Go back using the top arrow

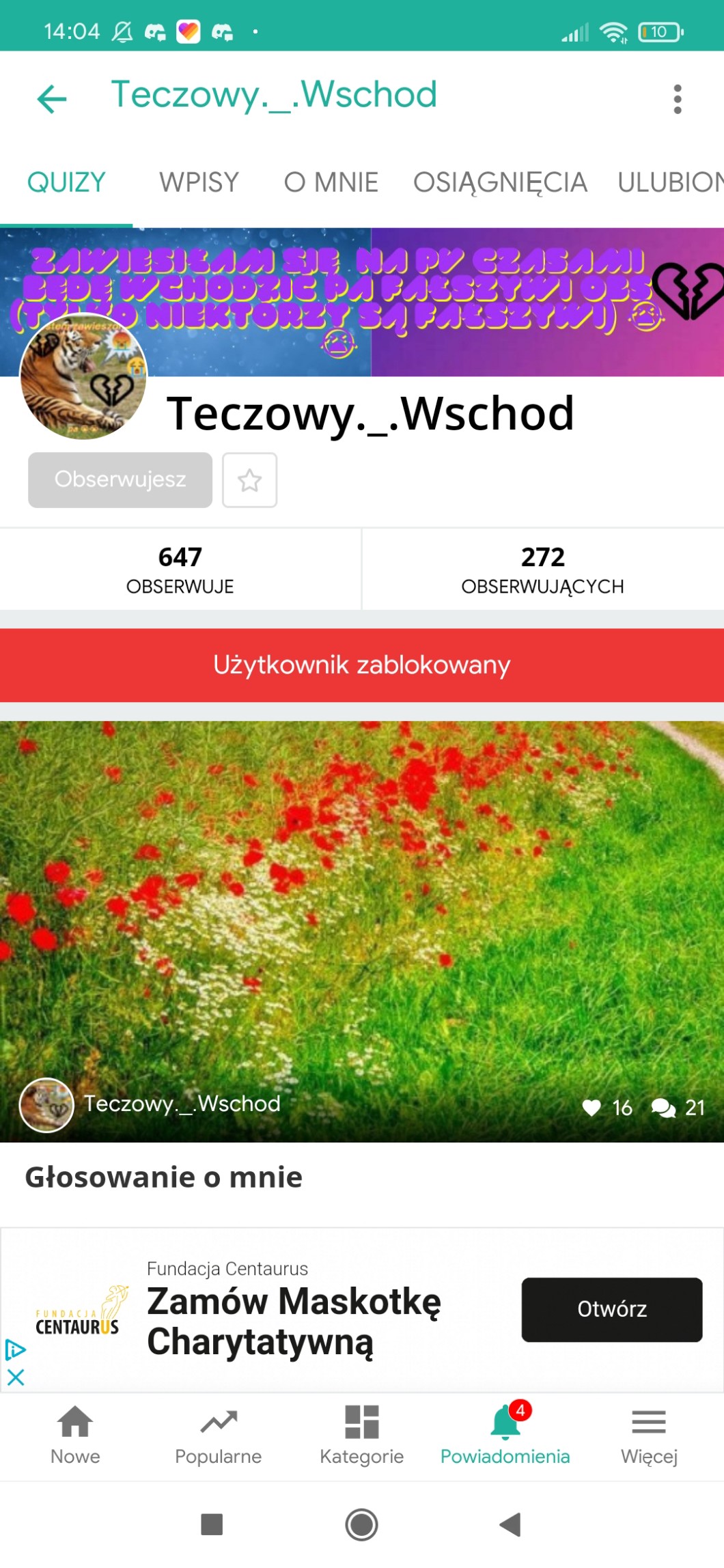tap(52, 99)
